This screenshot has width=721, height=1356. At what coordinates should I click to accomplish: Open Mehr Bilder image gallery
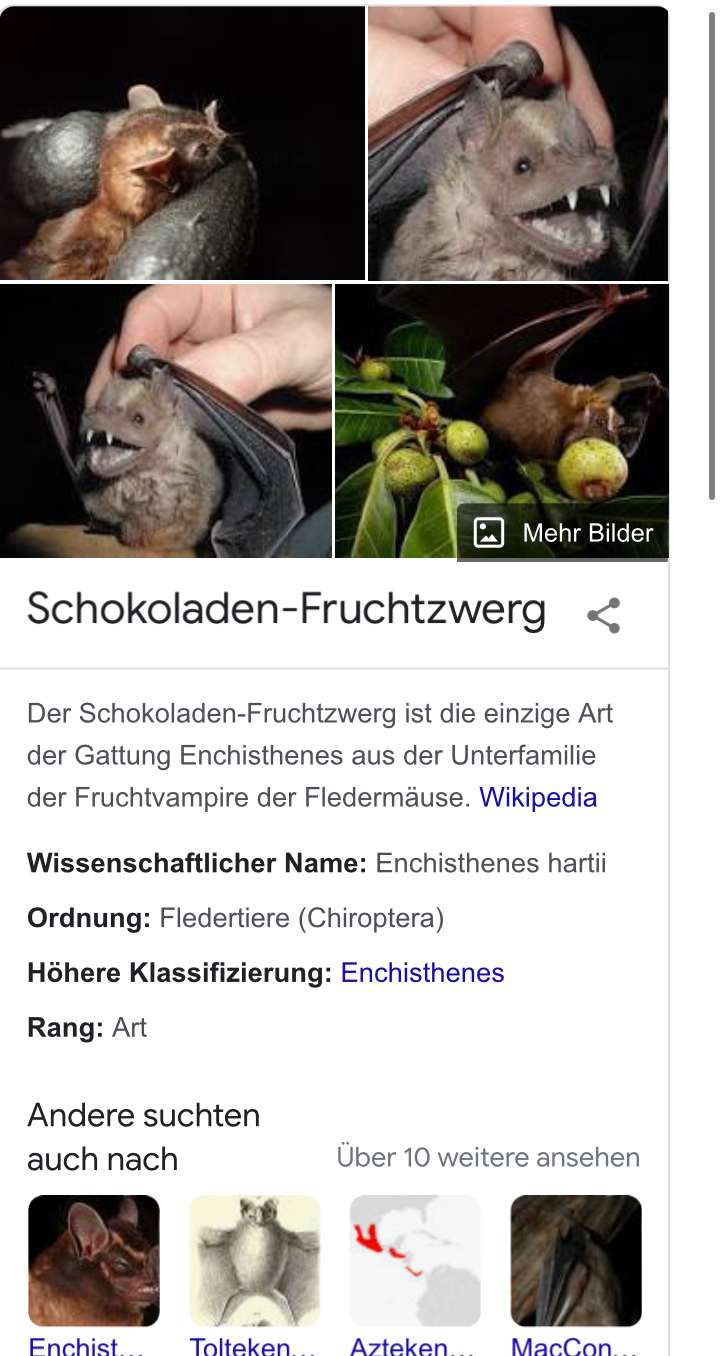(563, 533)
